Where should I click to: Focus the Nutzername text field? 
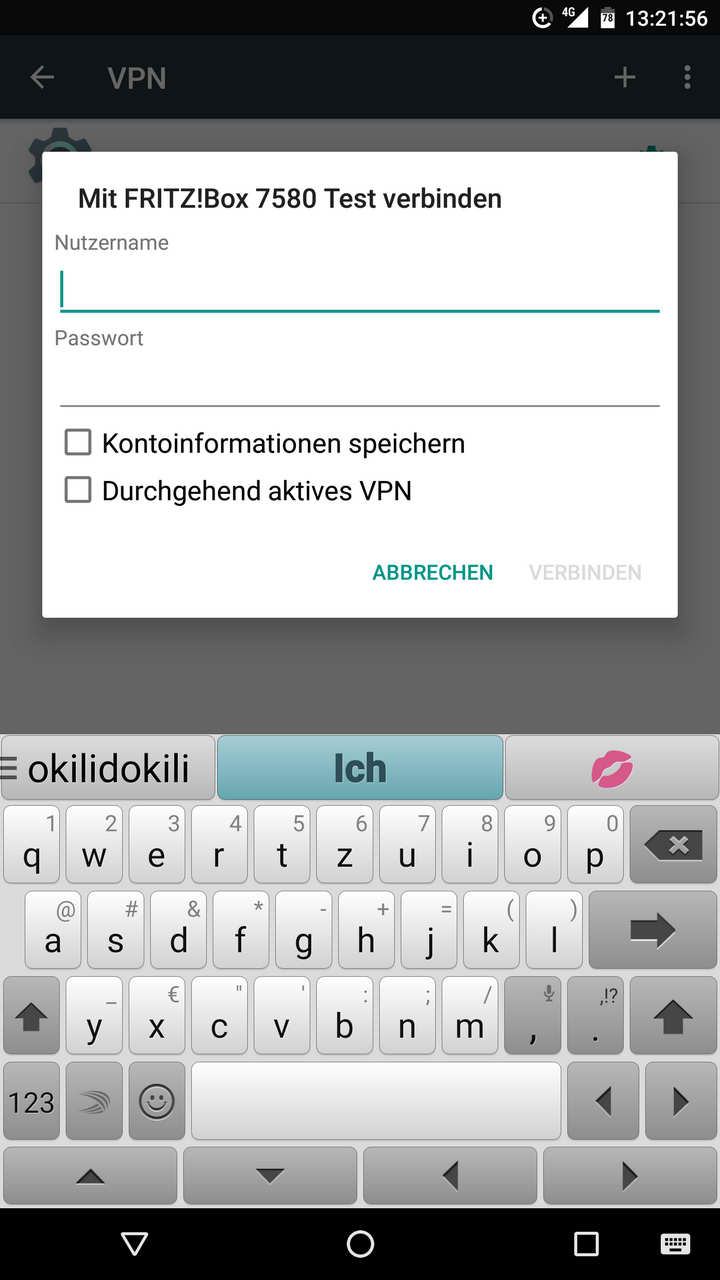click(x=359, y=289)
